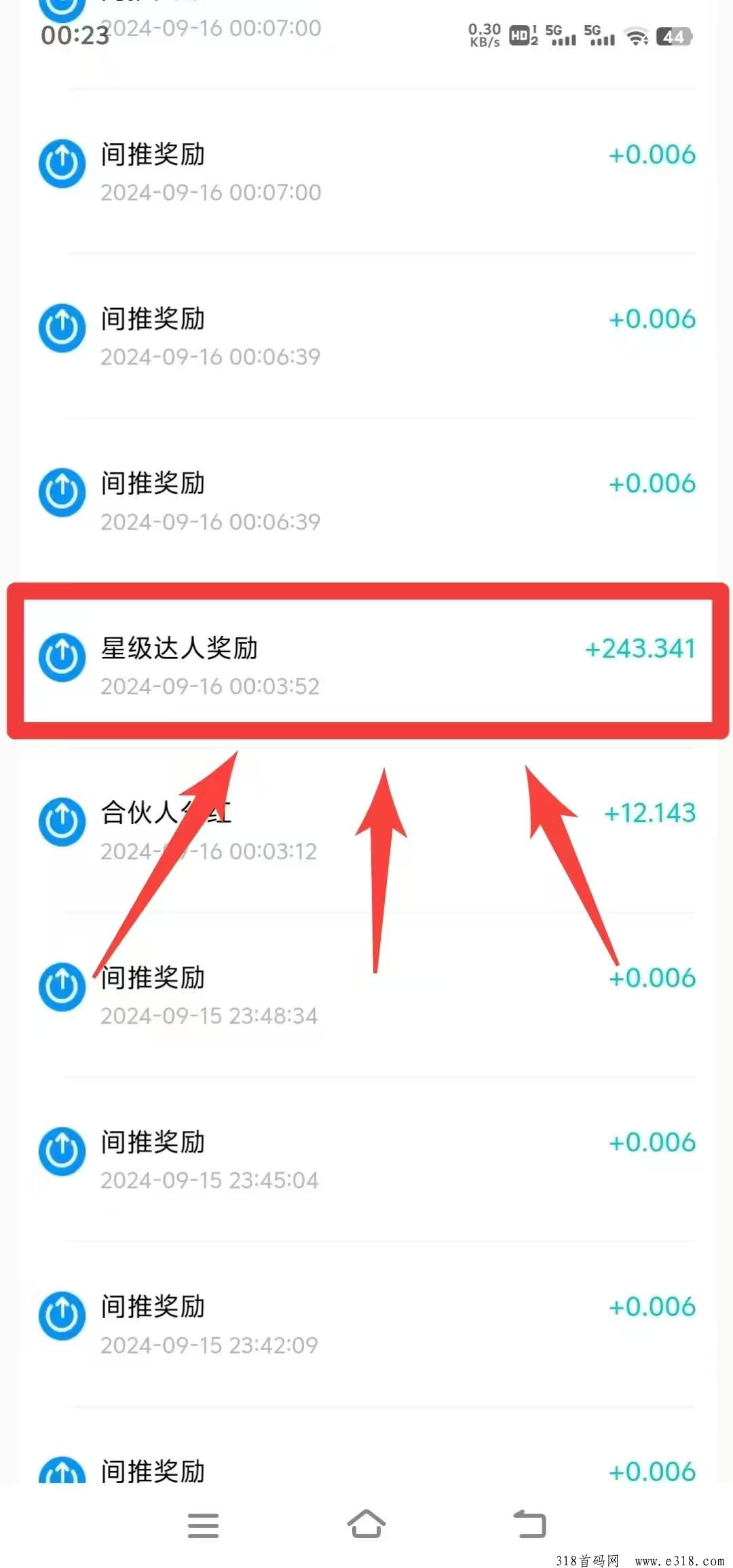Open the 合伙人 +12.143 record
The height and width of the screenshot is (1568, 733).
click(367, 829)
